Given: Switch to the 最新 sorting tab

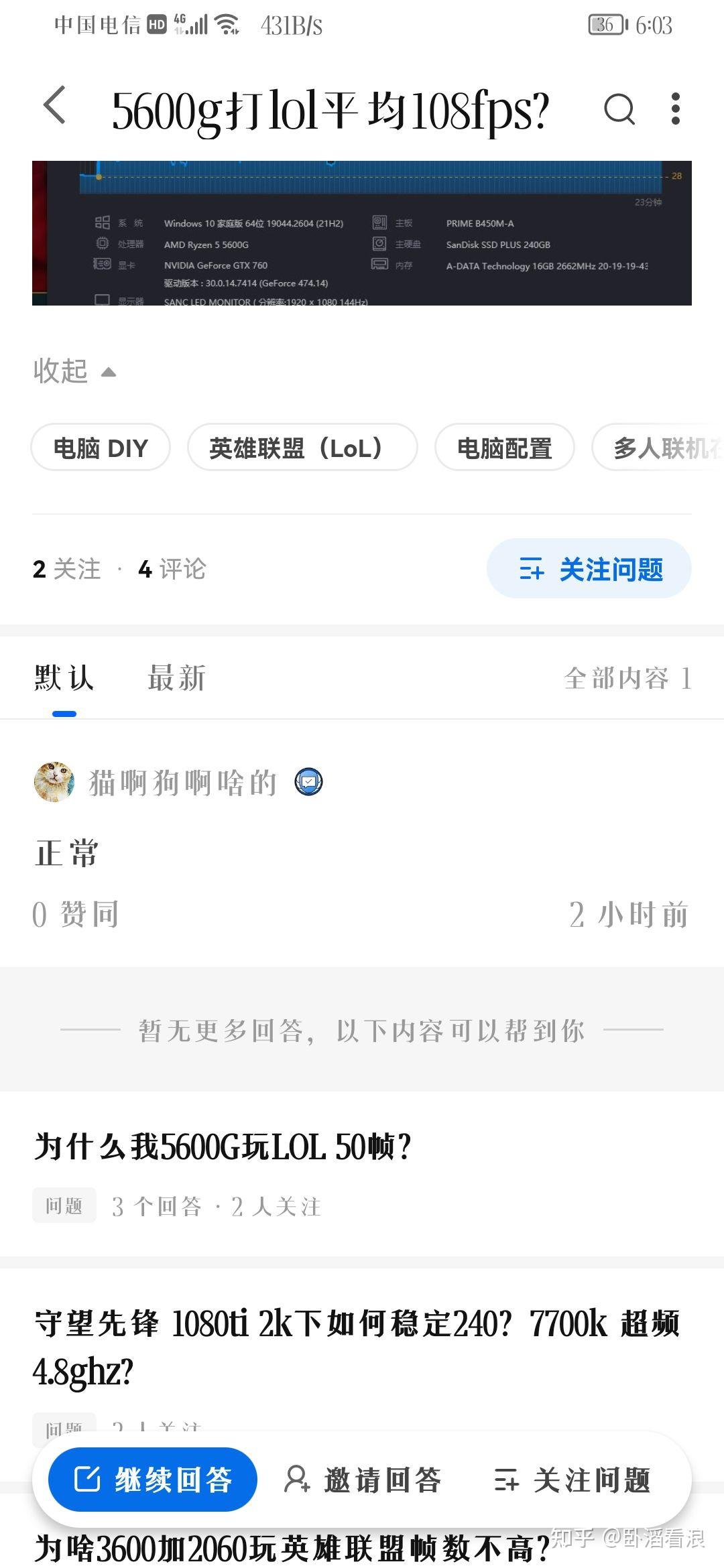Looking at the screenshot, I should 176,678.
